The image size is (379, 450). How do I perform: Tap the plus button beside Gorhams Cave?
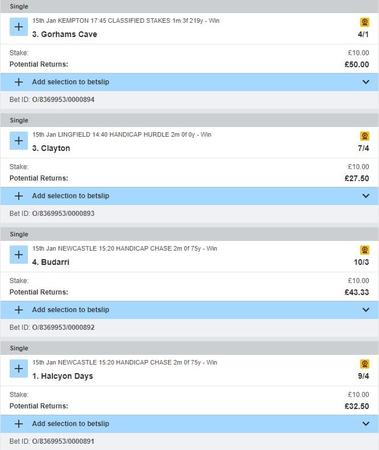(19, 27)
